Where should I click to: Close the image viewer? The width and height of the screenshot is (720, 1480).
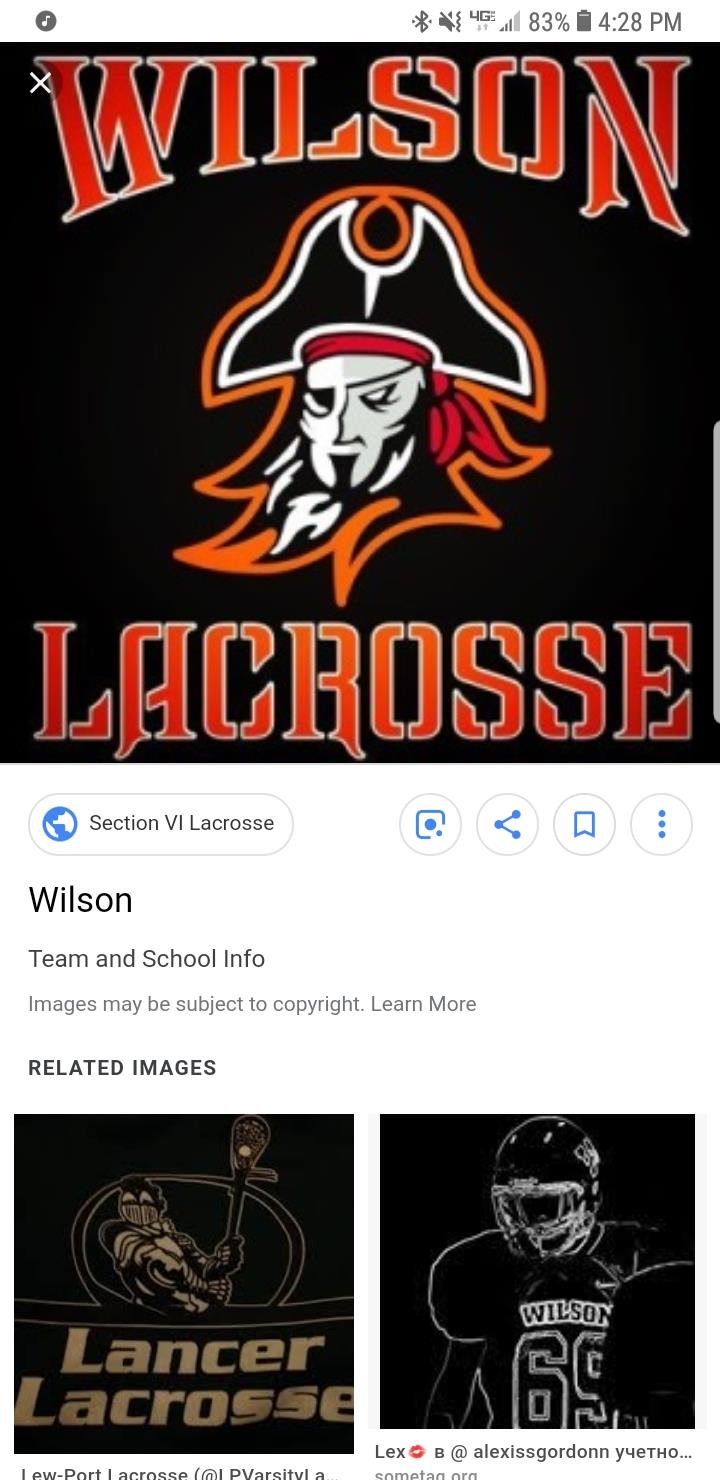click(x=40, y=82)
